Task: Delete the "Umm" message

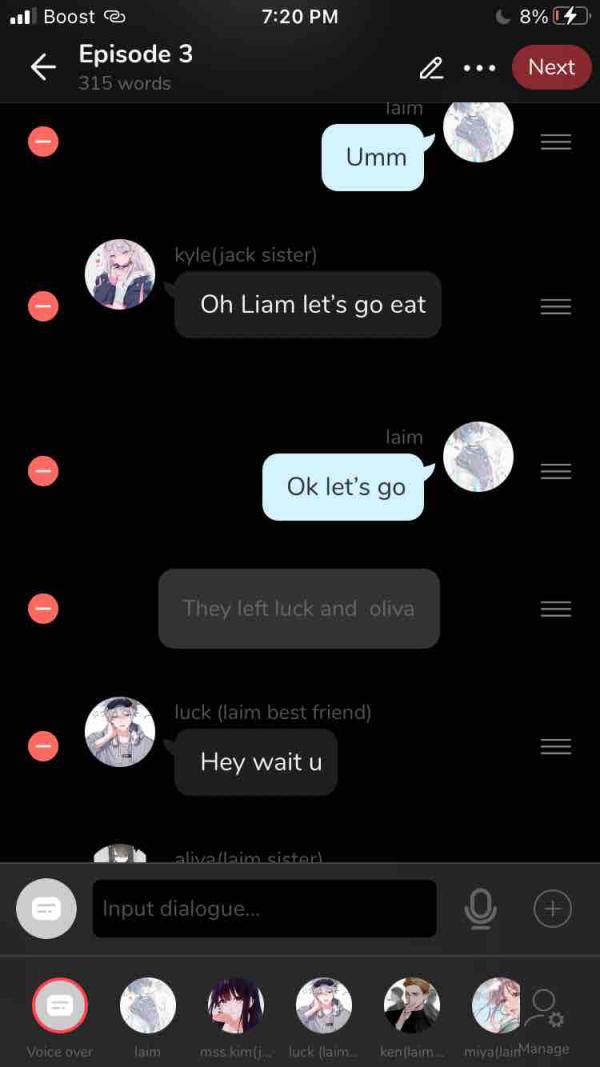Action: (x=43, y=142)
